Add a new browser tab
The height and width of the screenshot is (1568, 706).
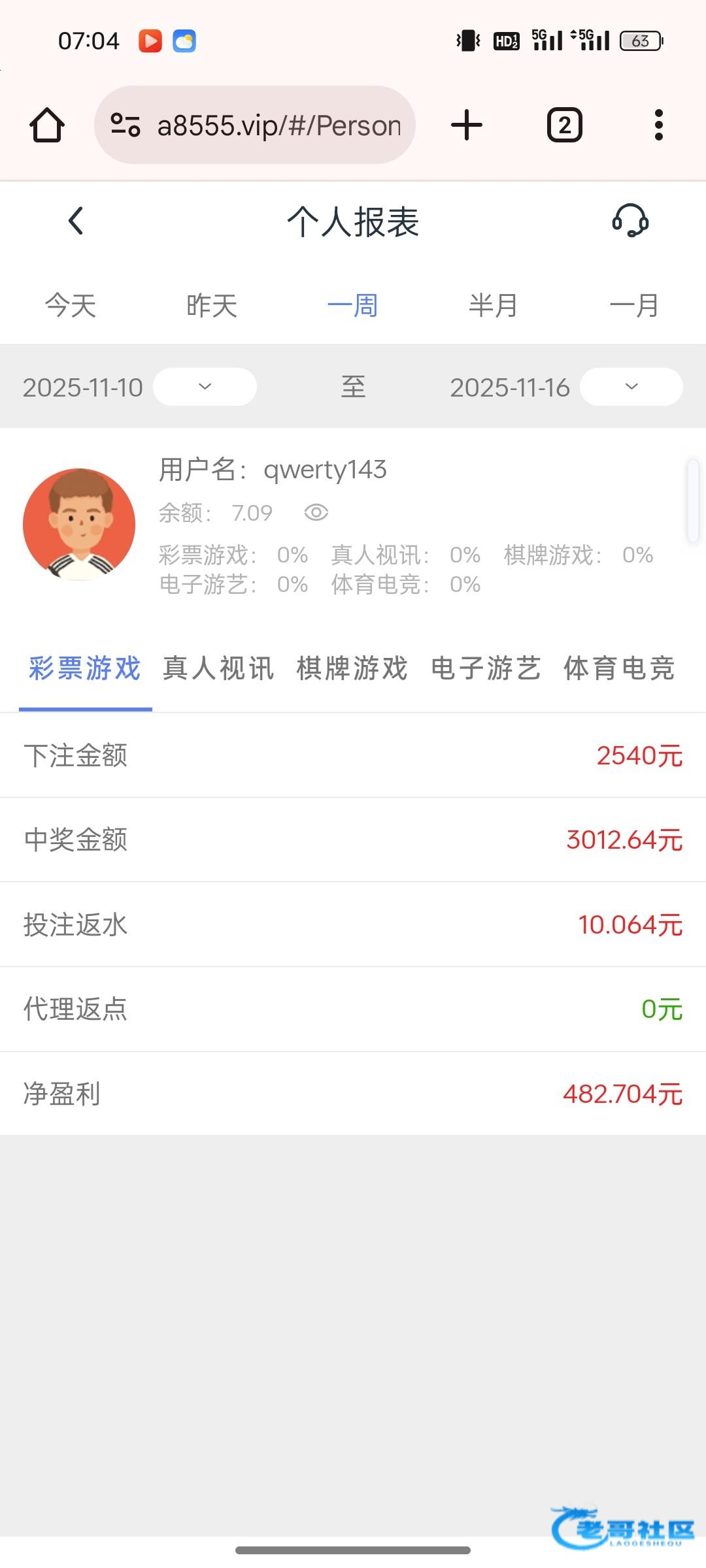[467, 125]
